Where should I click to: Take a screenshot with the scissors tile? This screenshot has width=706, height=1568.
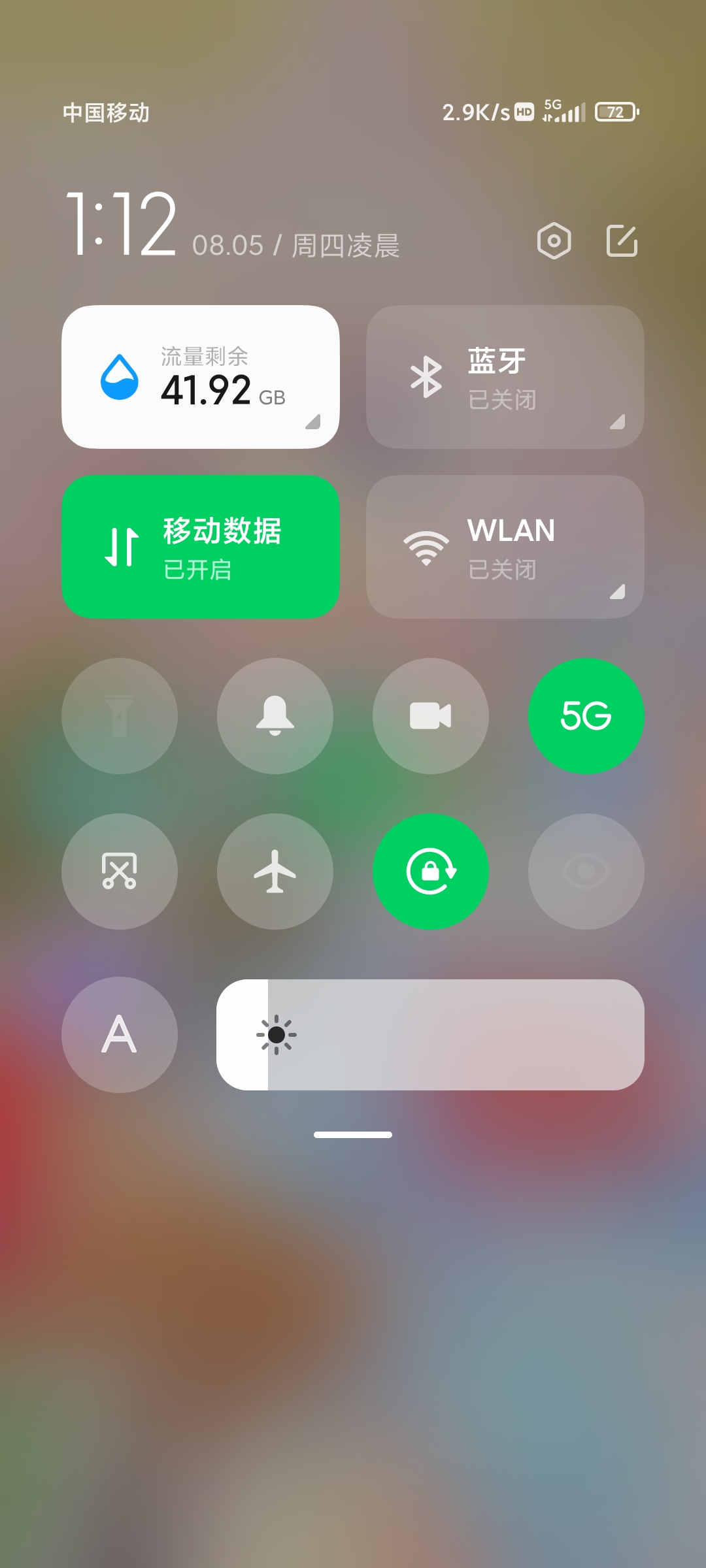click(120, 872)
